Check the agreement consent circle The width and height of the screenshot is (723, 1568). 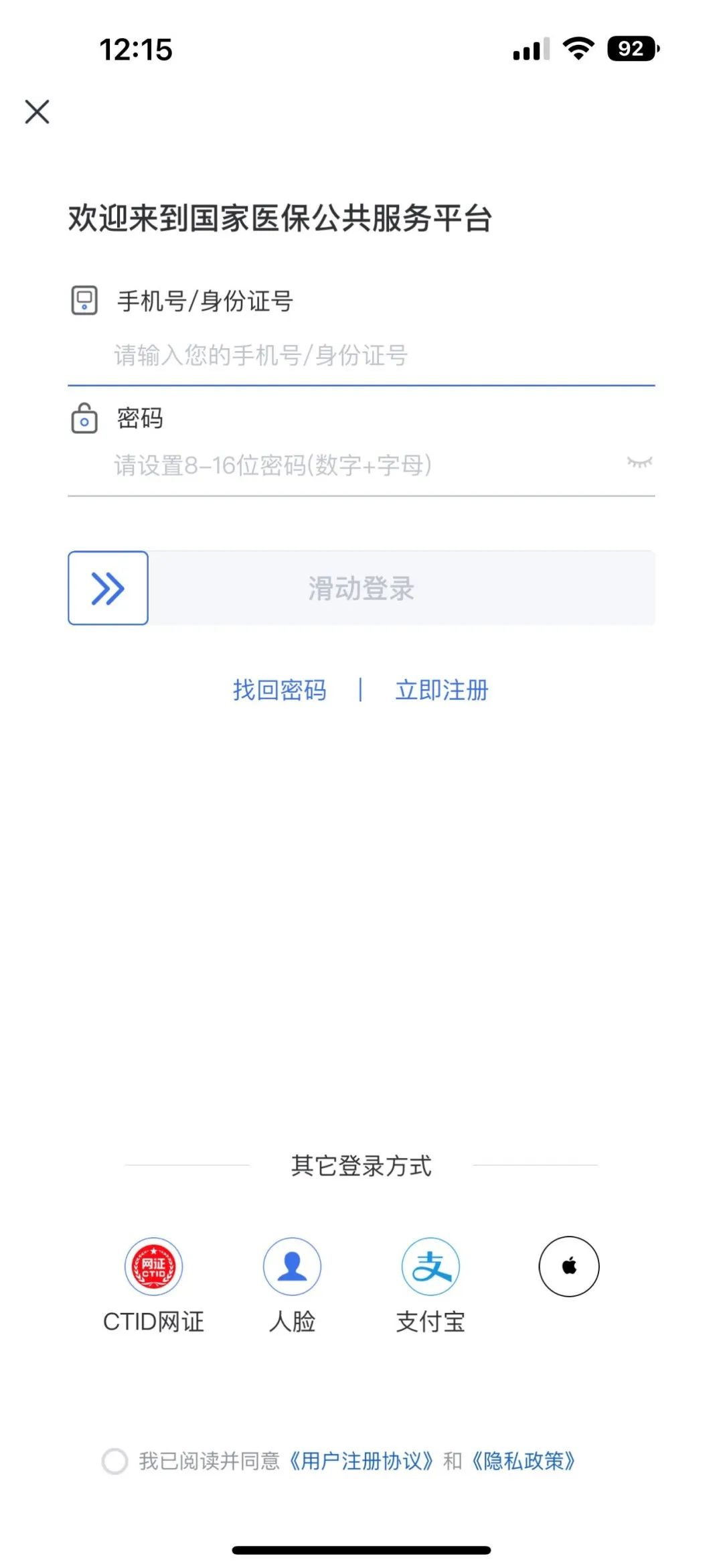coord(114,1461)
